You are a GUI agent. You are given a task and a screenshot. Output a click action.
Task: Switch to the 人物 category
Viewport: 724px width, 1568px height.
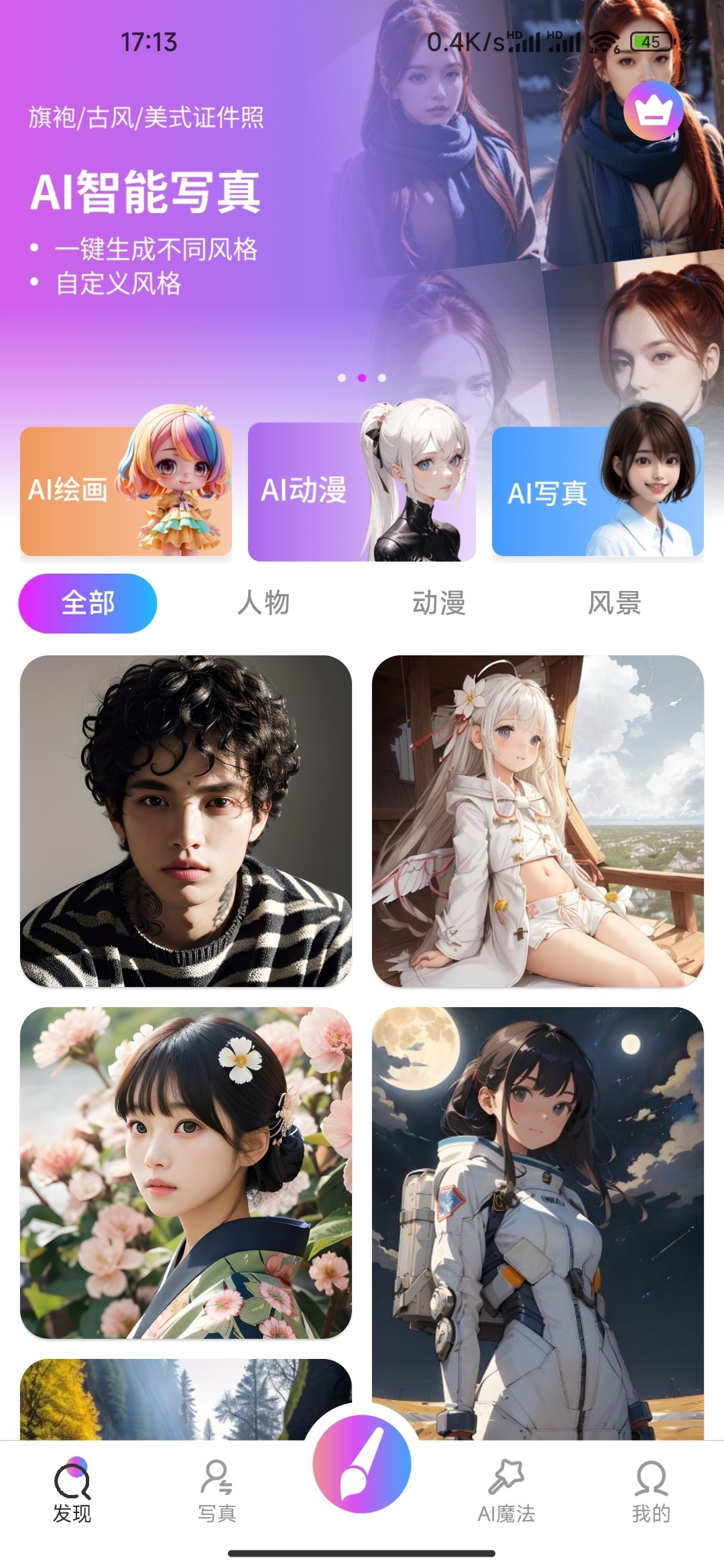click(263, 603)
